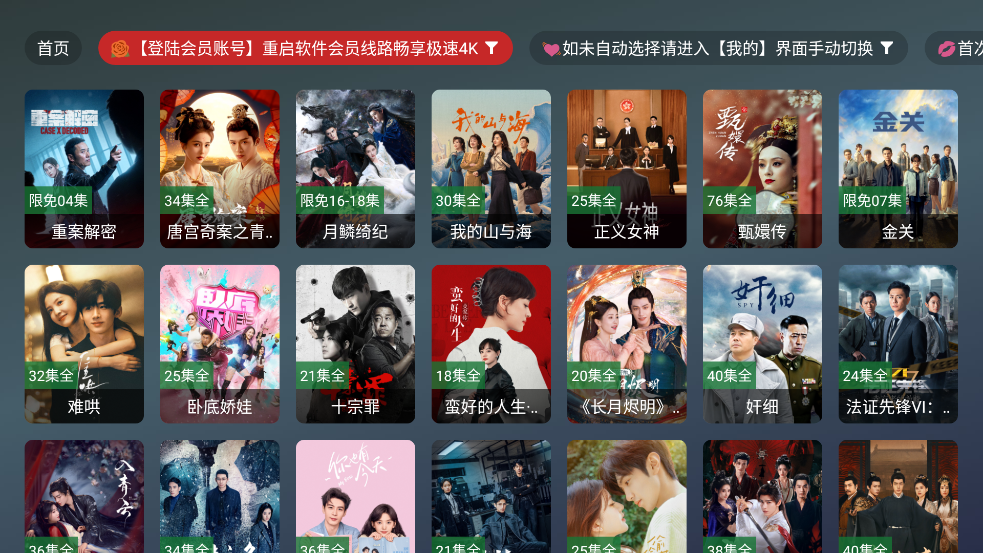Open 长月烬明 drama
The width and height of the screenshot is (983, 553).
(627, 343)
